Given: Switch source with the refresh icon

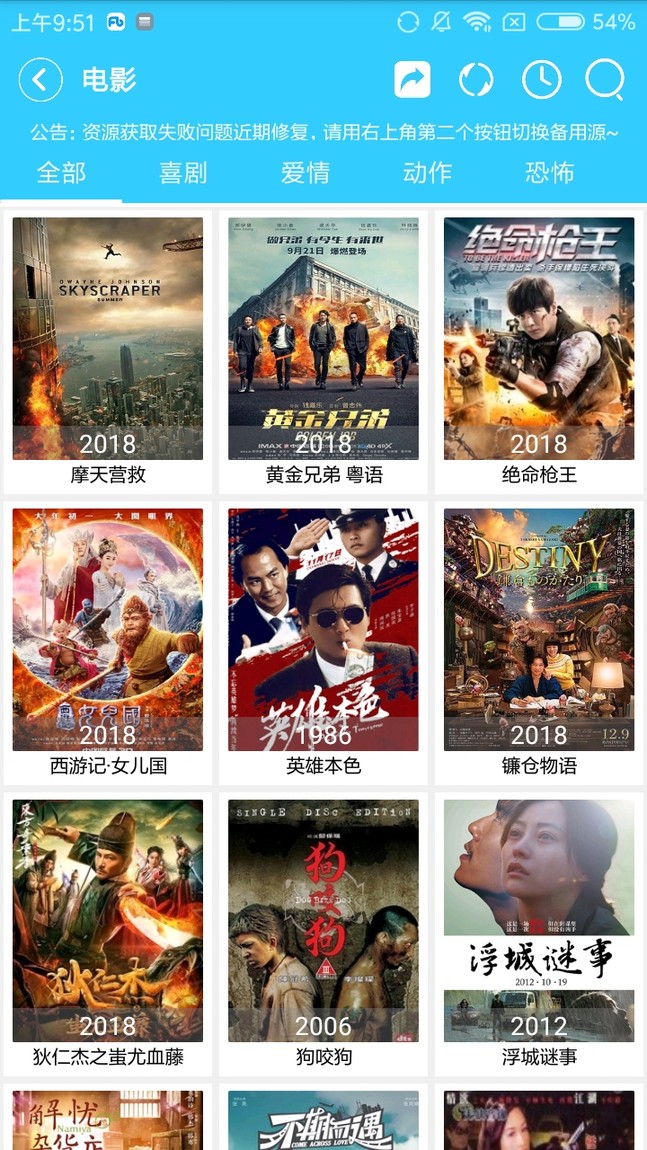Looking at the screenshot, I should coord(476,79).
